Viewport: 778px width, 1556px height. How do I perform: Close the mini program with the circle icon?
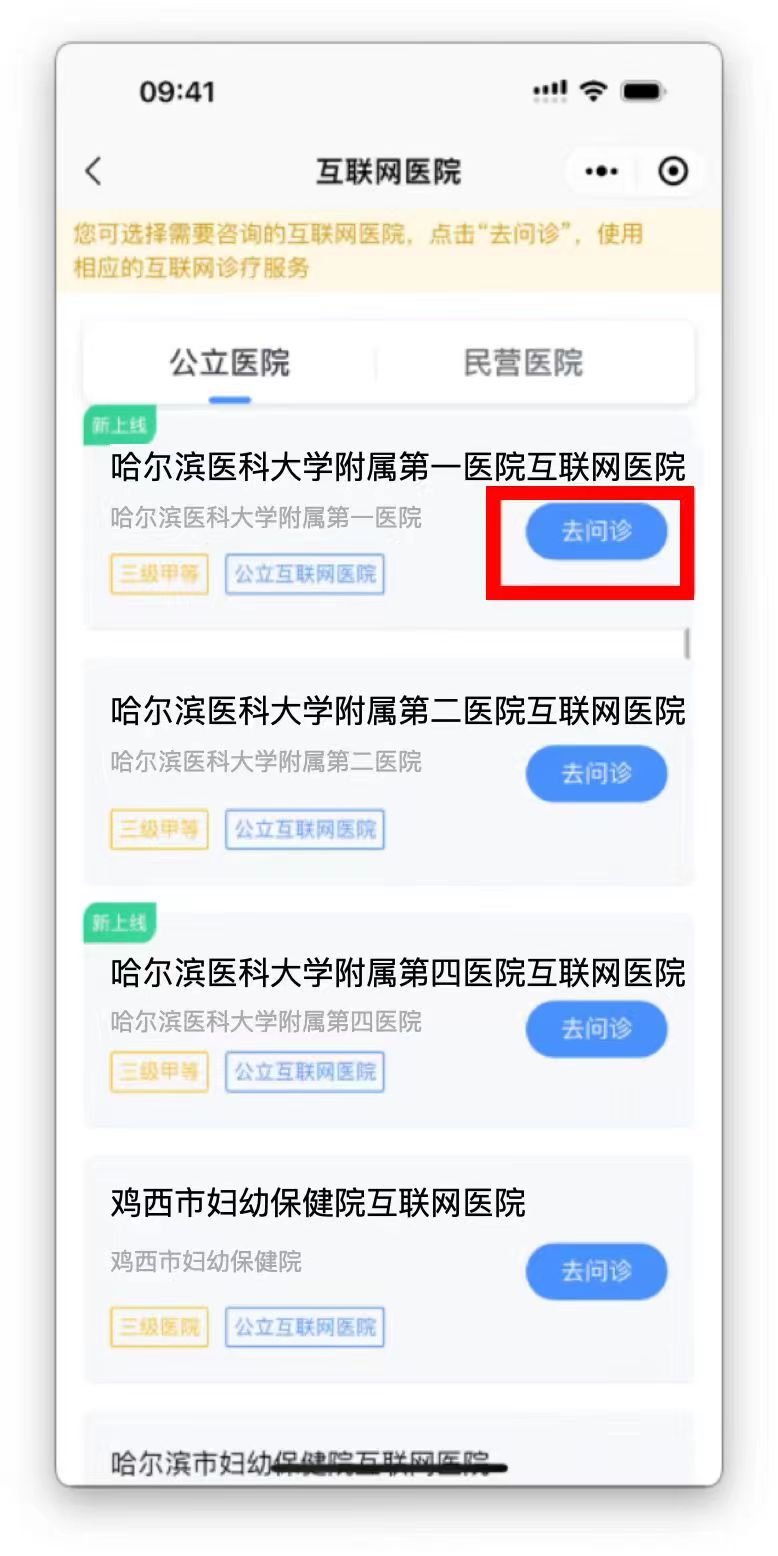click(673, 171)
